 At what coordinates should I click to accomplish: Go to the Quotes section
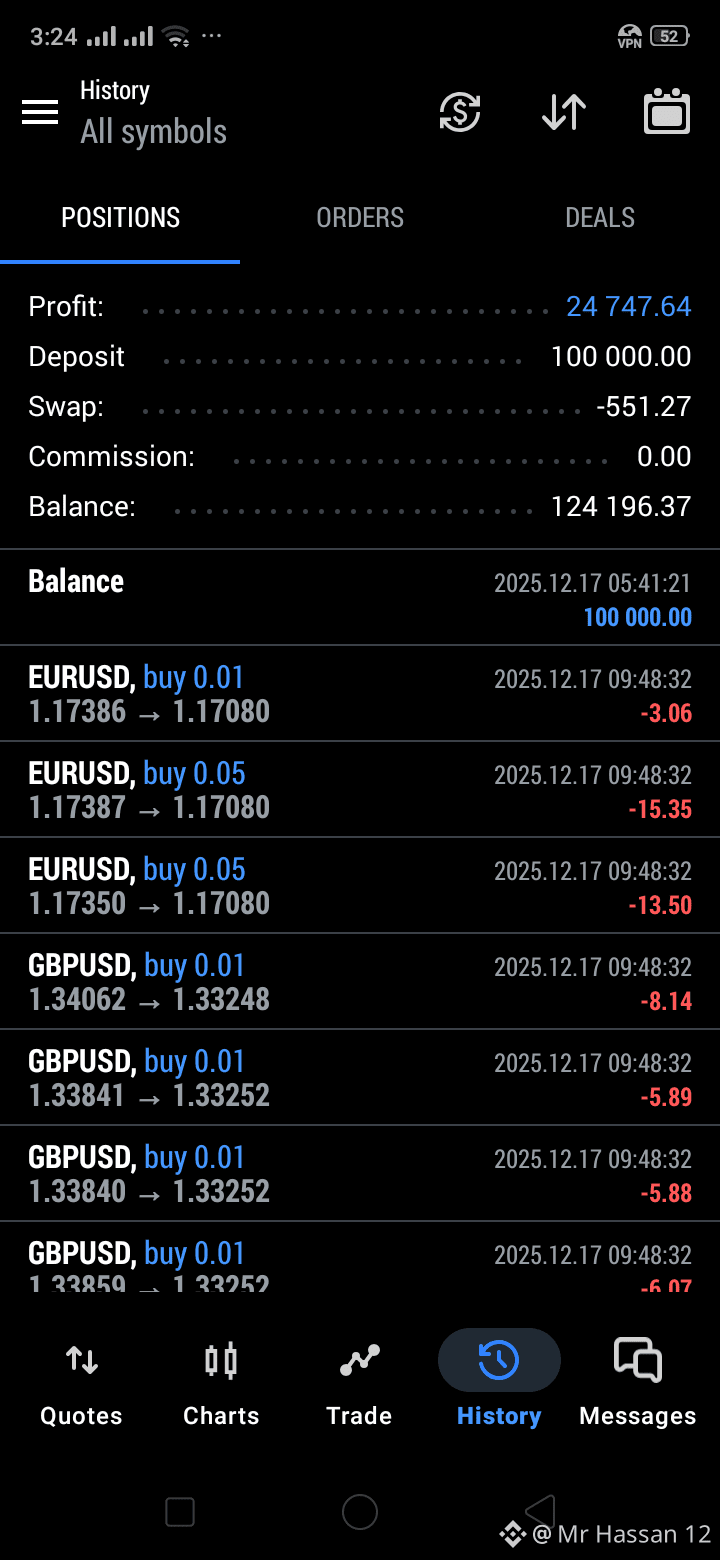pyautogui.click(x=81, y=1383)
